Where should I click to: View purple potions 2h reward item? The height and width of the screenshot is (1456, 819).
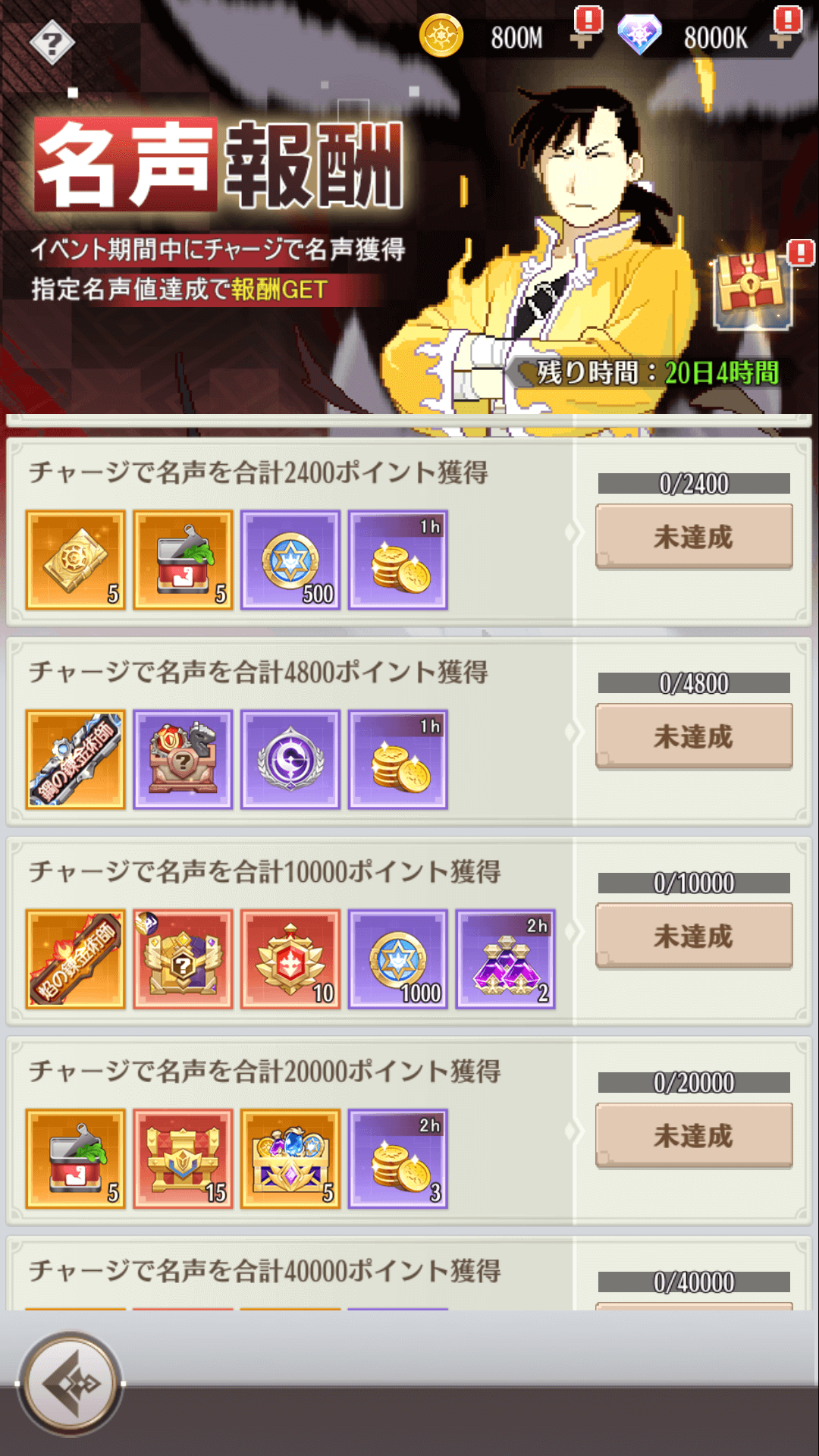point(506,959)
